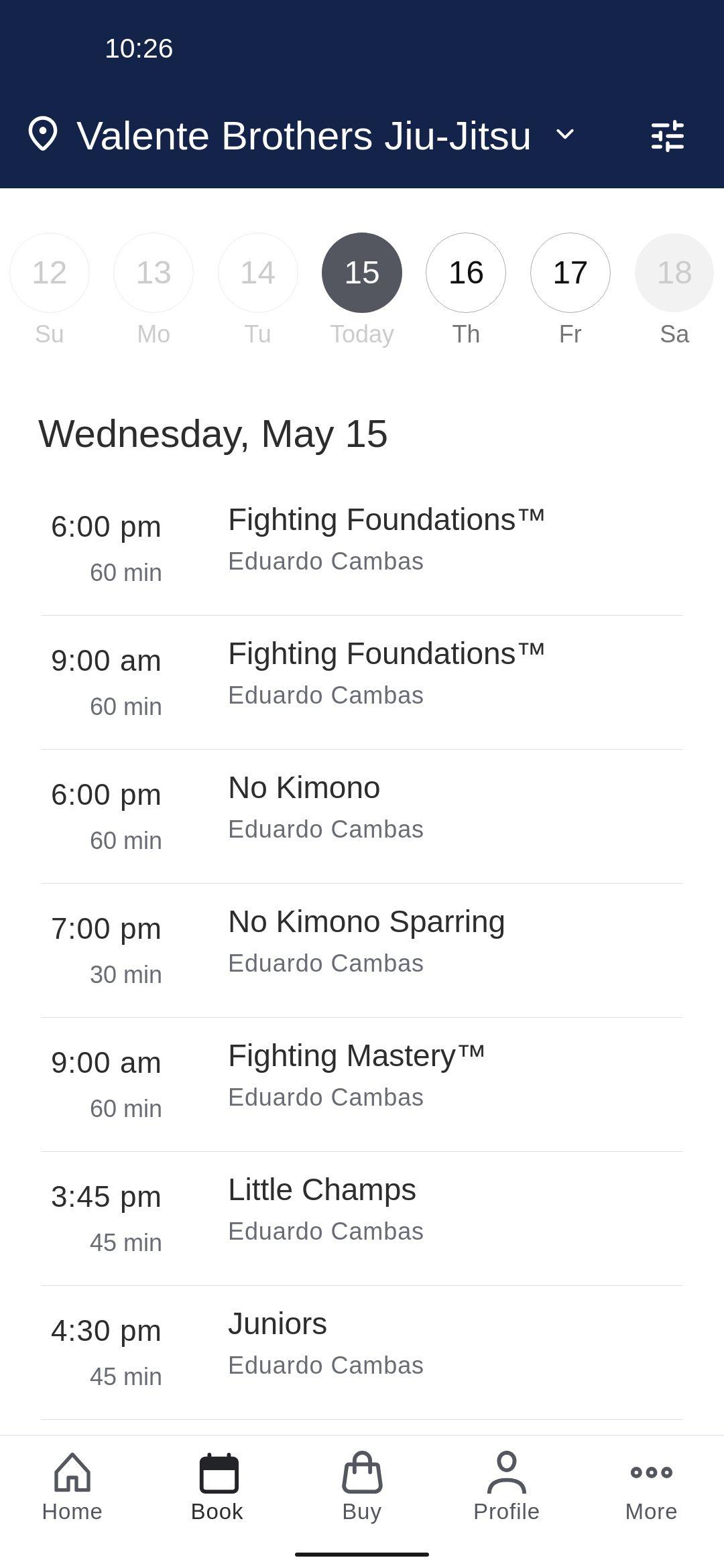This screenshot has width=724, height=1568.
Task: Open the 9:00 am Fighting Mastery class
Action: [x=362, y=1084]
